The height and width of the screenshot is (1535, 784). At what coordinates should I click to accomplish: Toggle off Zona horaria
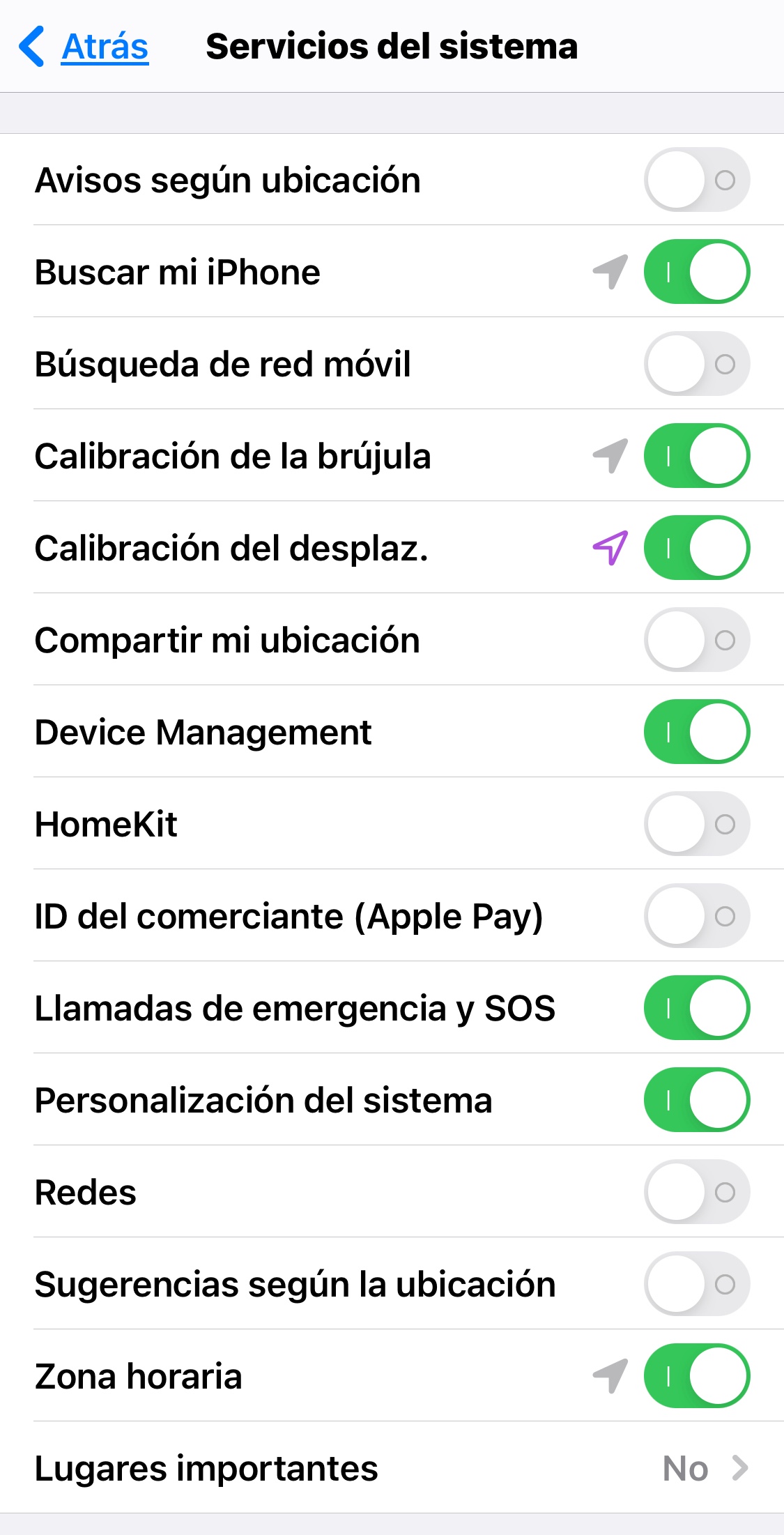click(x=696, y=1376)
